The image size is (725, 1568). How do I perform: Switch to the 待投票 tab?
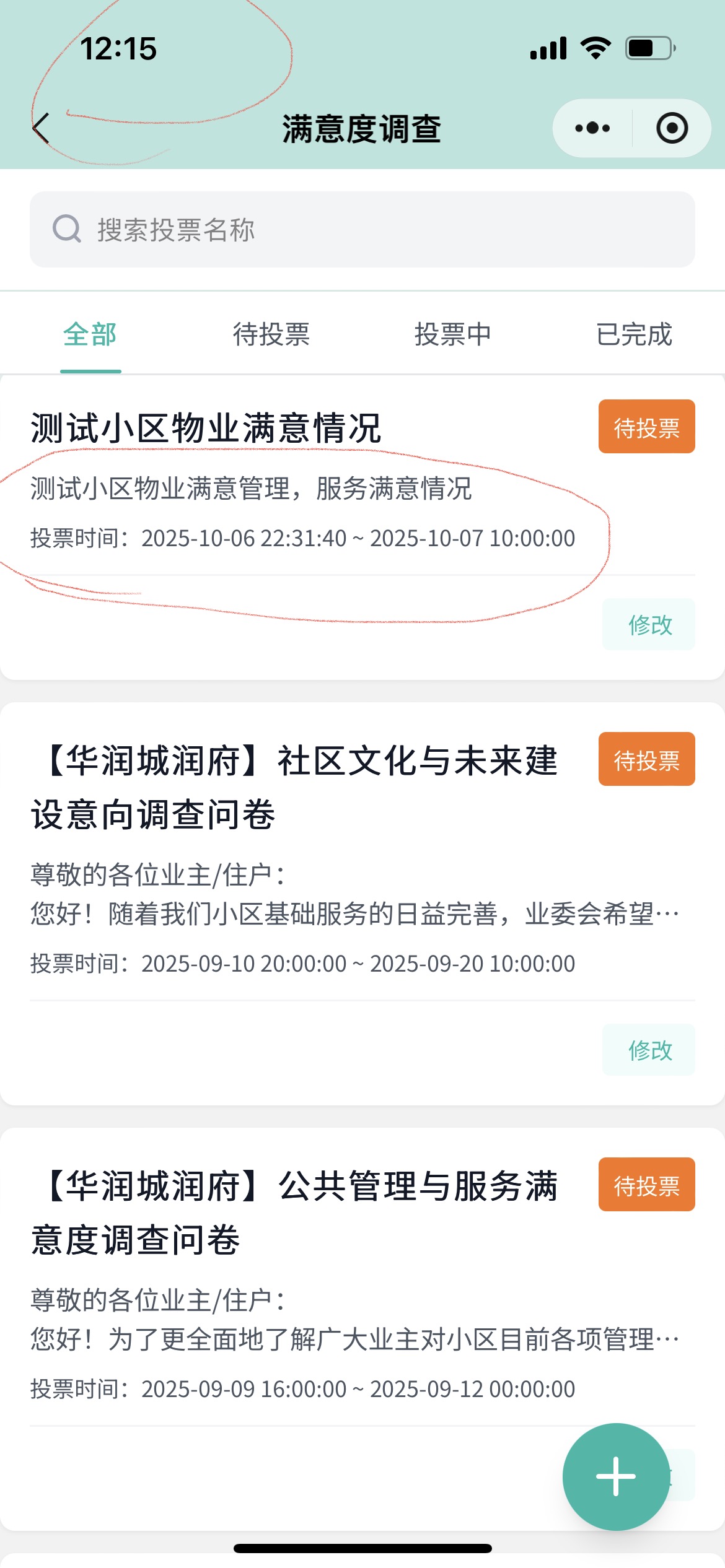271,335
